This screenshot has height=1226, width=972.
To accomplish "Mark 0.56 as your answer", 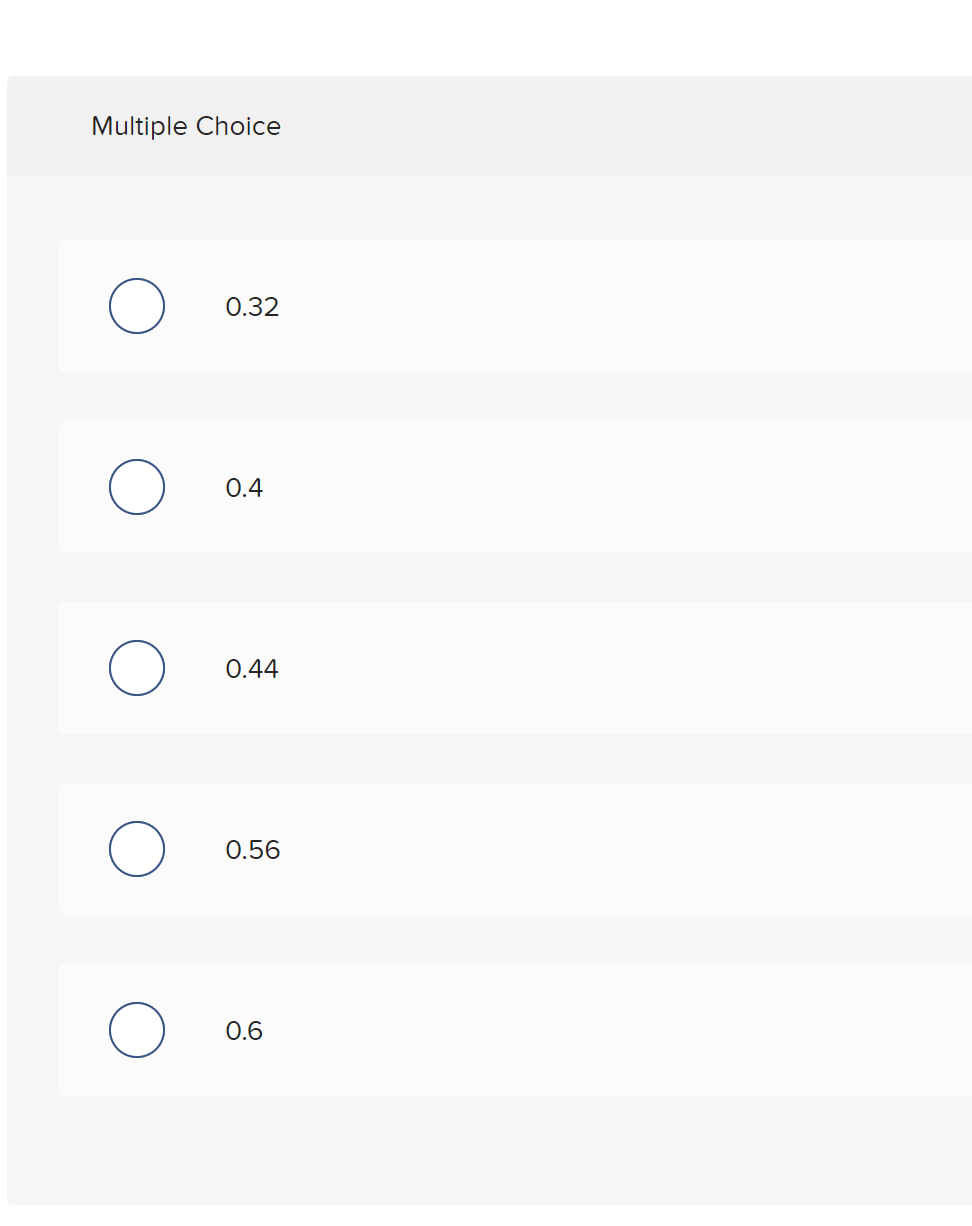I will 137,849.
